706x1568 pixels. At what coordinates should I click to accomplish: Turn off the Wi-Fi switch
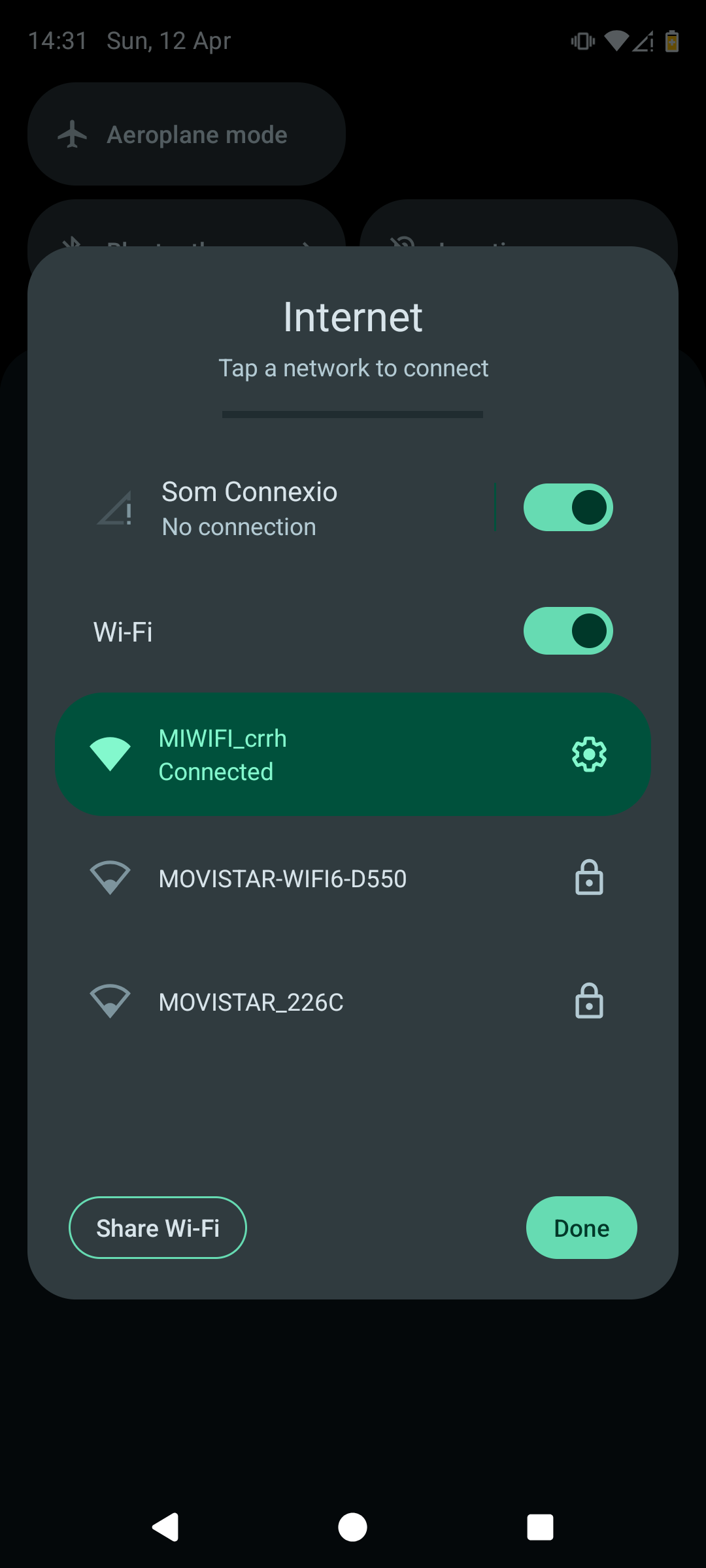click(567, 630)
